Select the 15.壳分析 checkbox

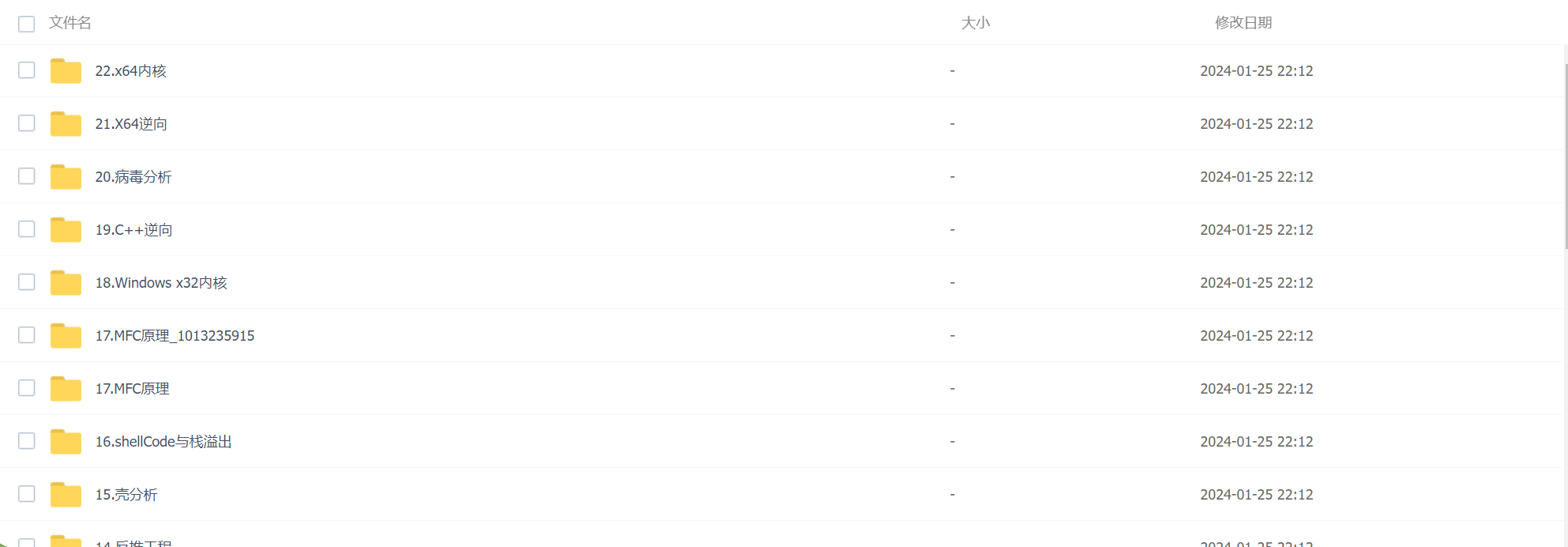click(27, 494)
